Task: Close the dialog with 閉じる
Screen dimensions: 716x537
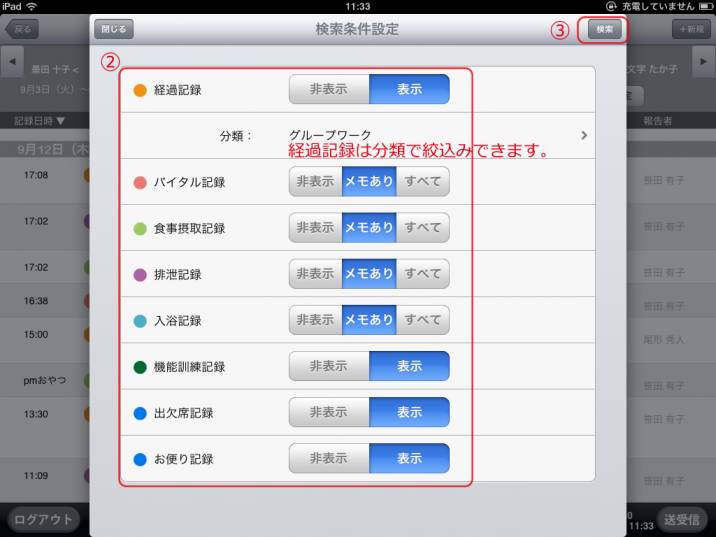Action: tap(114, 30)
